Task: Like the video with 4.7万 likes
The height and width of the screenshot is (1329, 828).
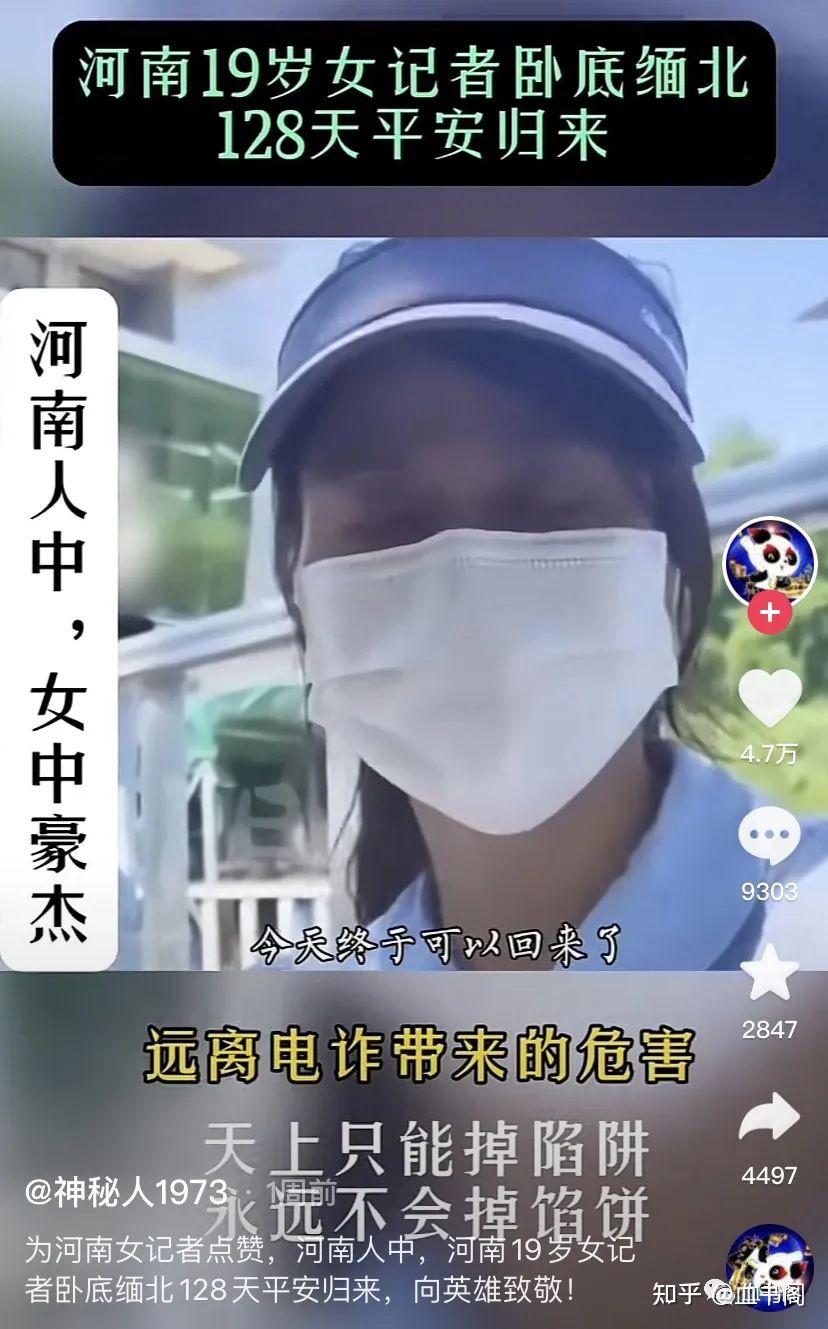Action: tap(769, 698)
